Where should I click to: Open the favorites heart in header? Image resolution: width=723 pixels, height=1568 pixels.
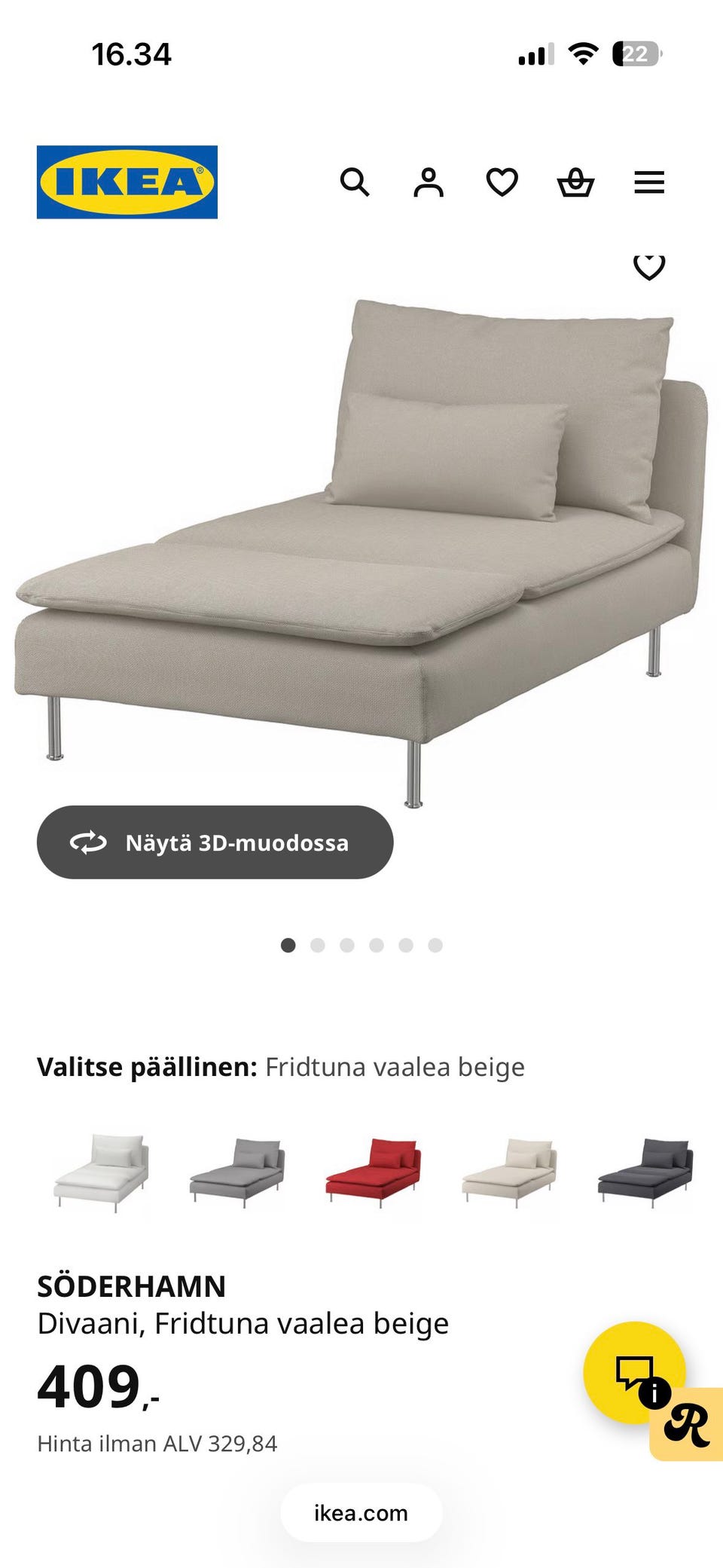click(502, 182)
